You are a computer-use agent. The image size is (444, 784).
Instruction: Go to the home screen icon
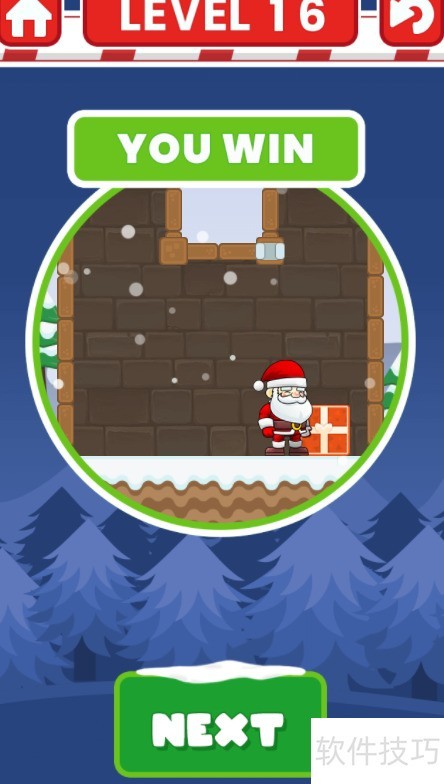[30, 20]
